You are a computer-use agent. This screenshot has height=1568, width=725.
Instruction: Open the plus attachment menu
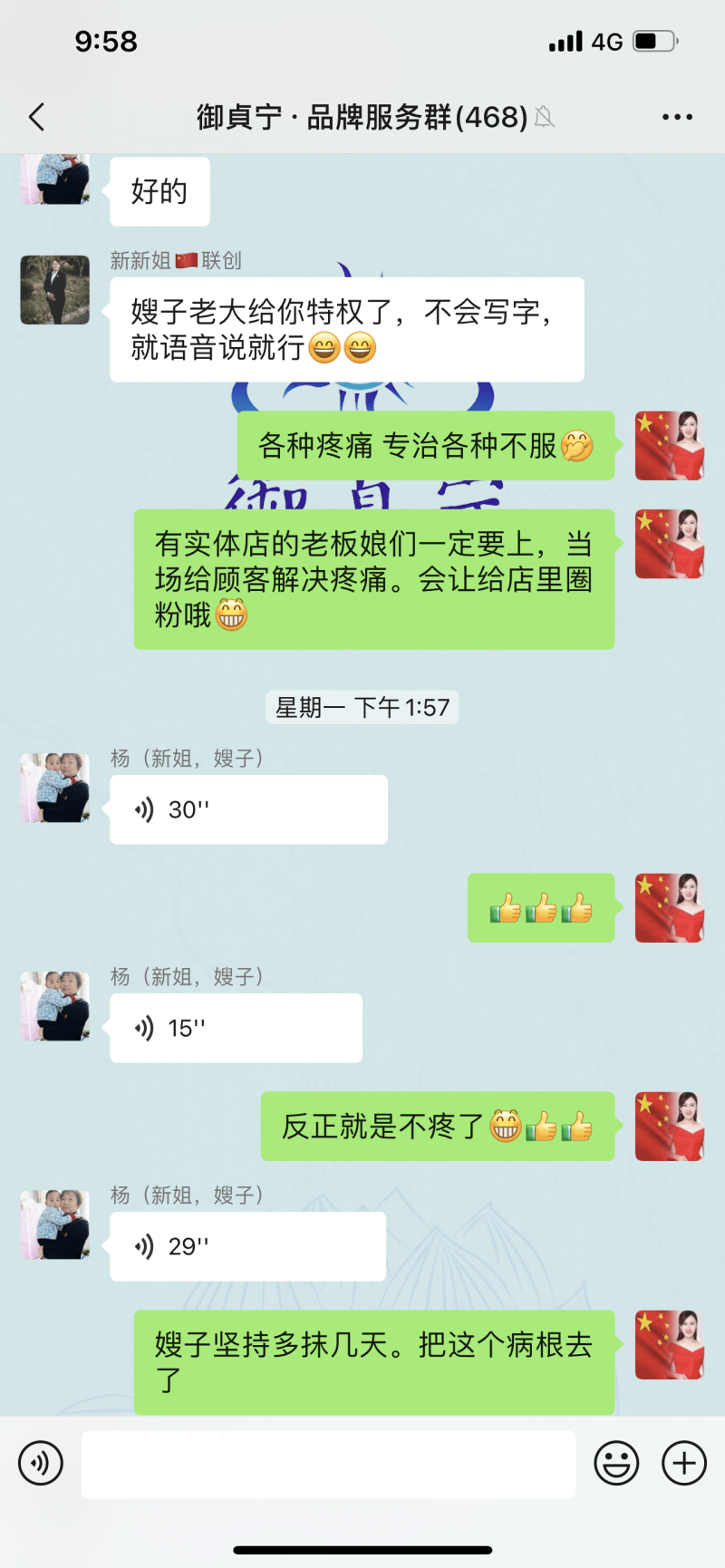(x=684, y=1463)
